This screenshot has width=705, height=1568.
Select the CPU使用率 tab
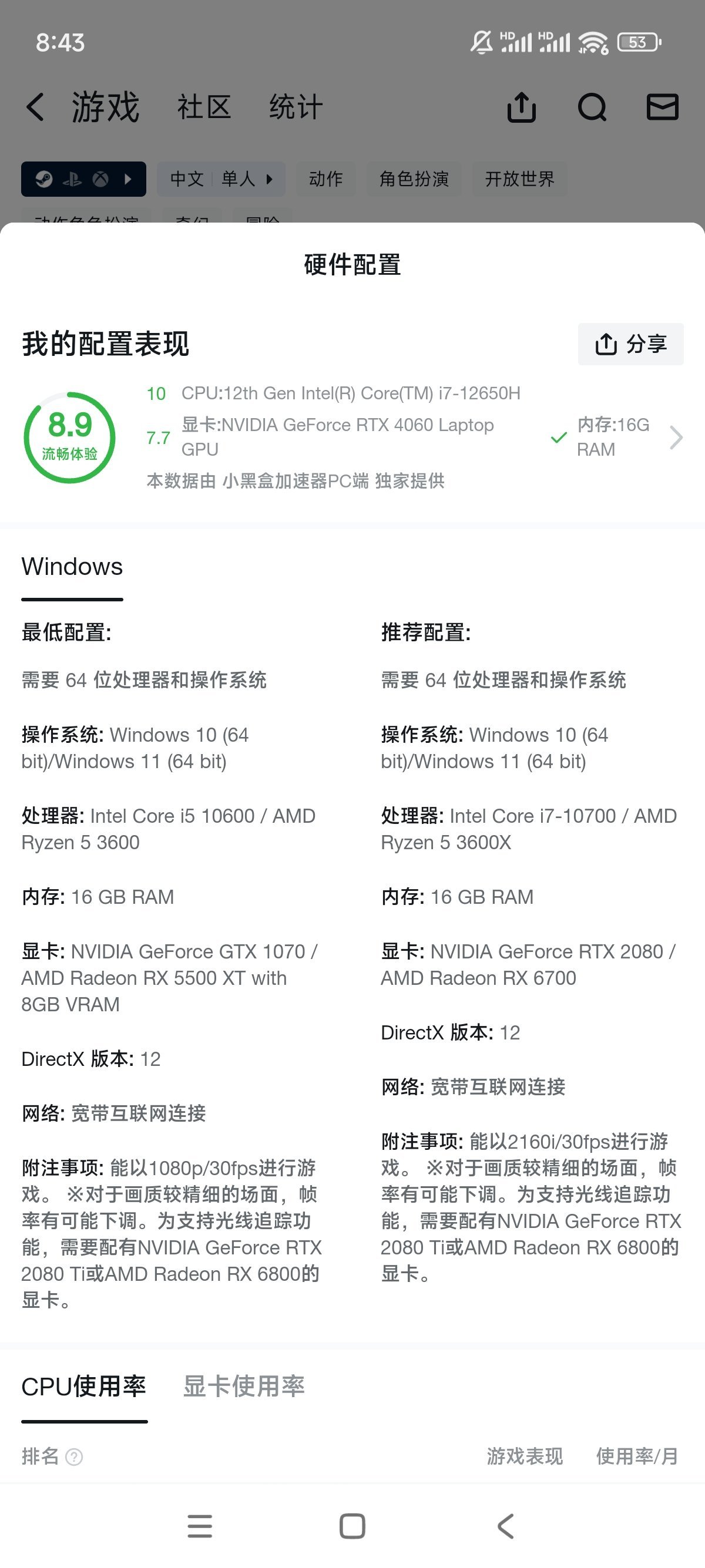click(83, 1387)
